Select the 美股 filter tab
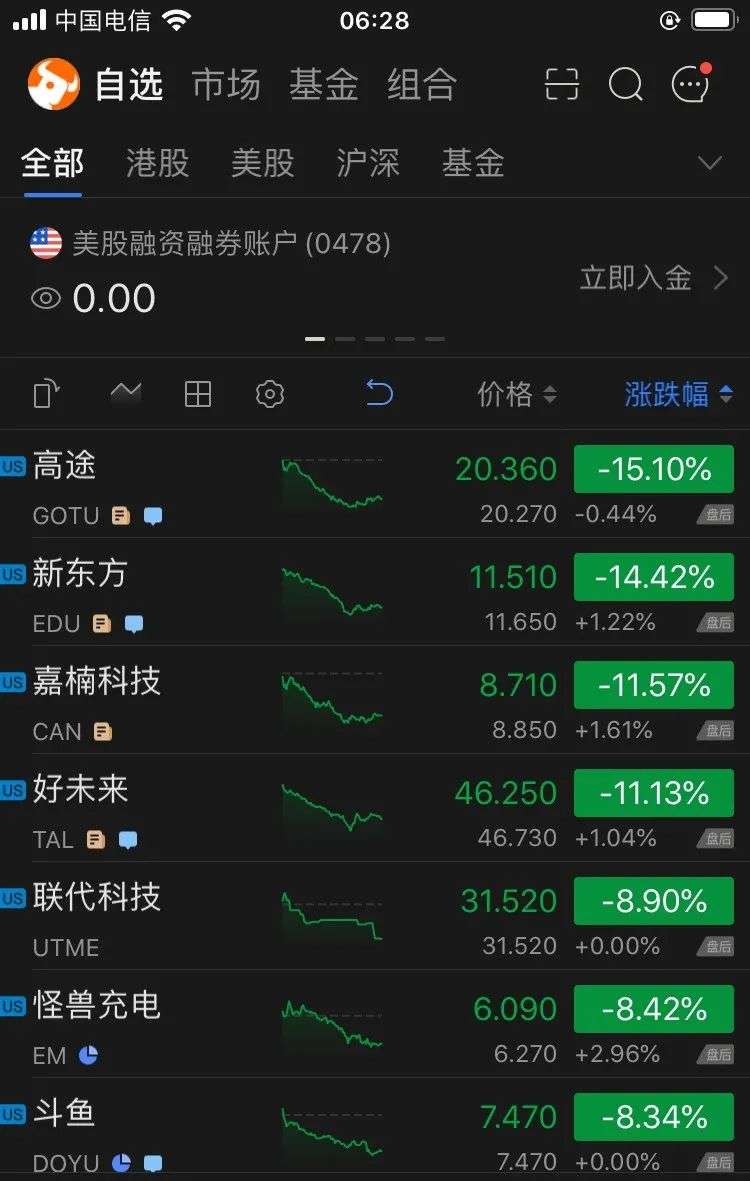The image size is (750, 1181). pyautogui.click(x=263, y=163)
